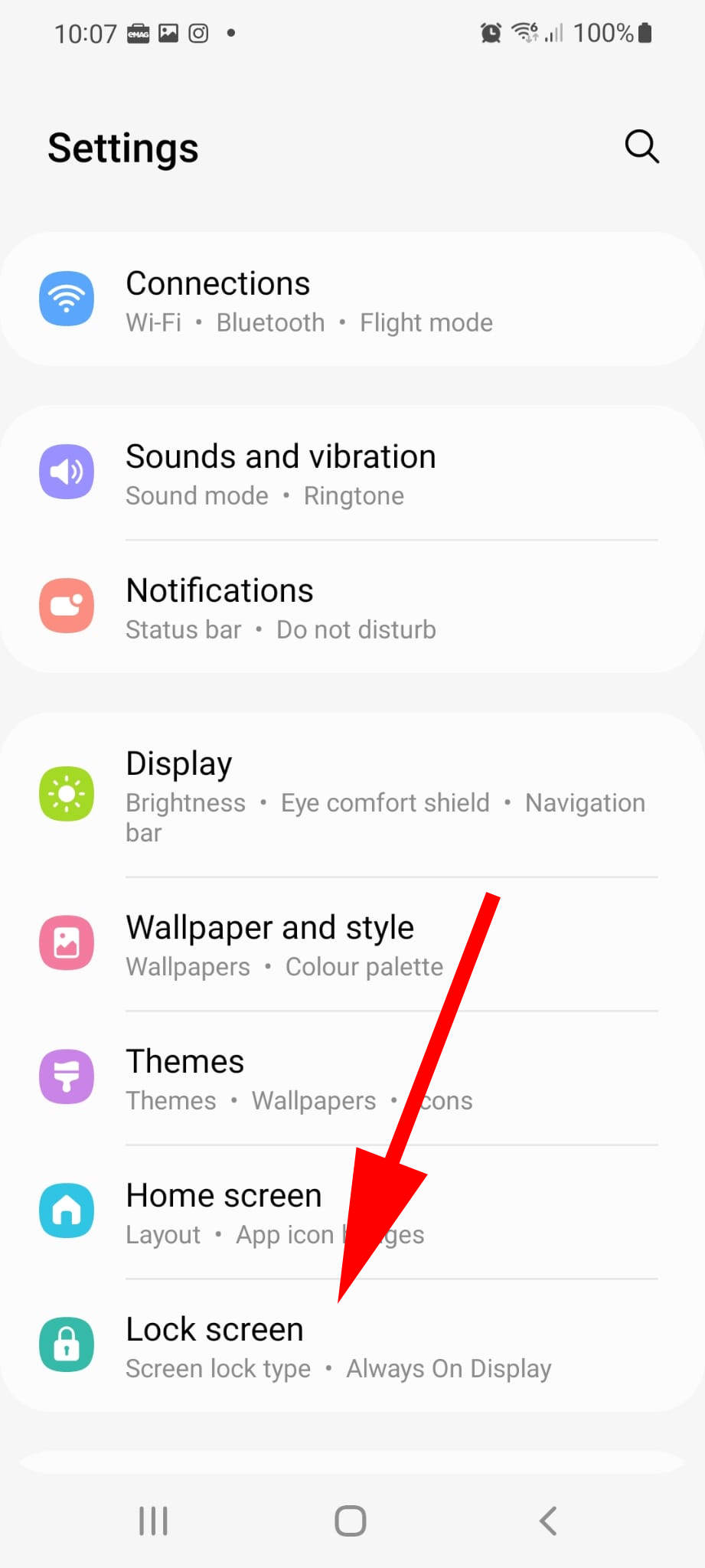Go to Notifications settings
705x1568 pixels.
[352, 608]
